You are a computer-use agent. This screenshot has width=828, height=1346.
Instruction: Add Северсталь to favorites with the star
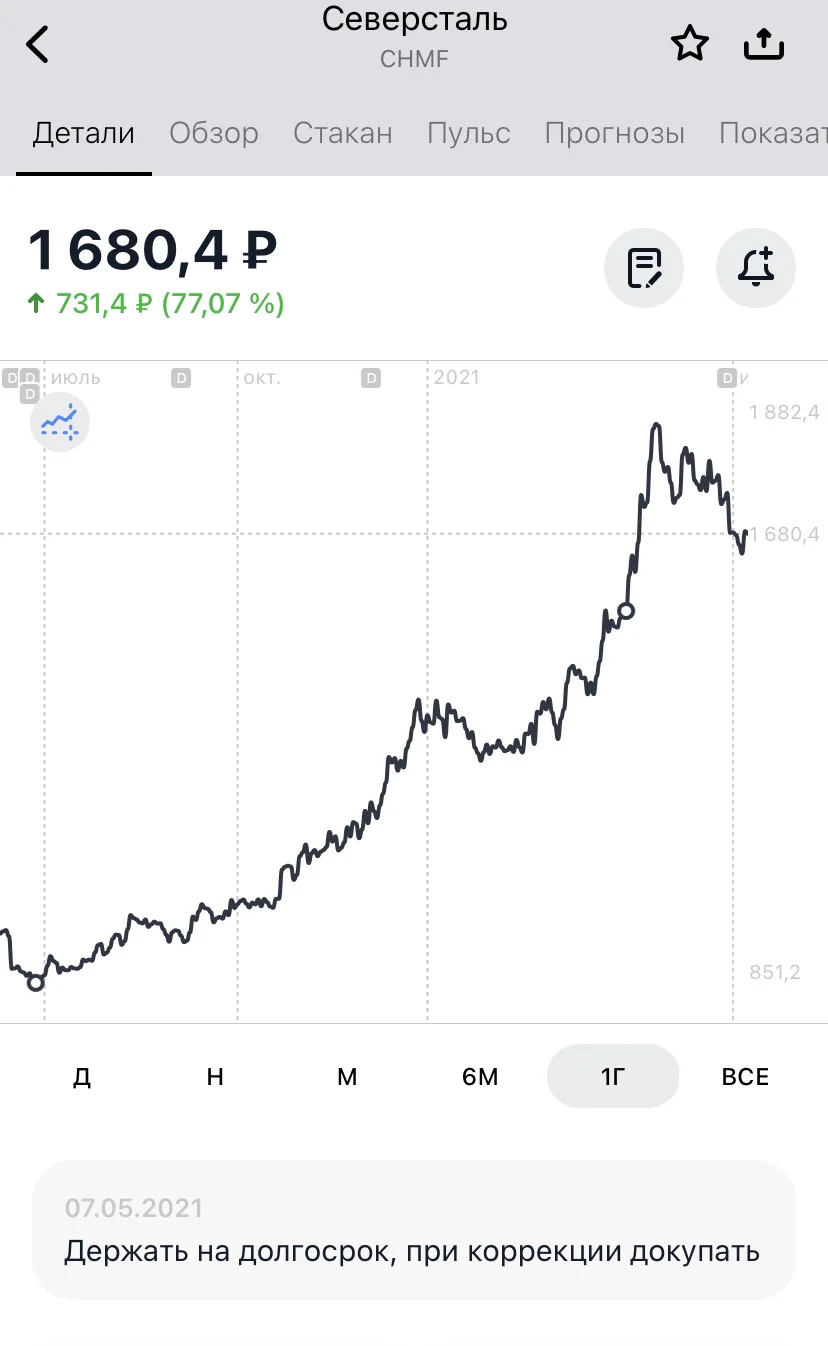tap(690, 44)
